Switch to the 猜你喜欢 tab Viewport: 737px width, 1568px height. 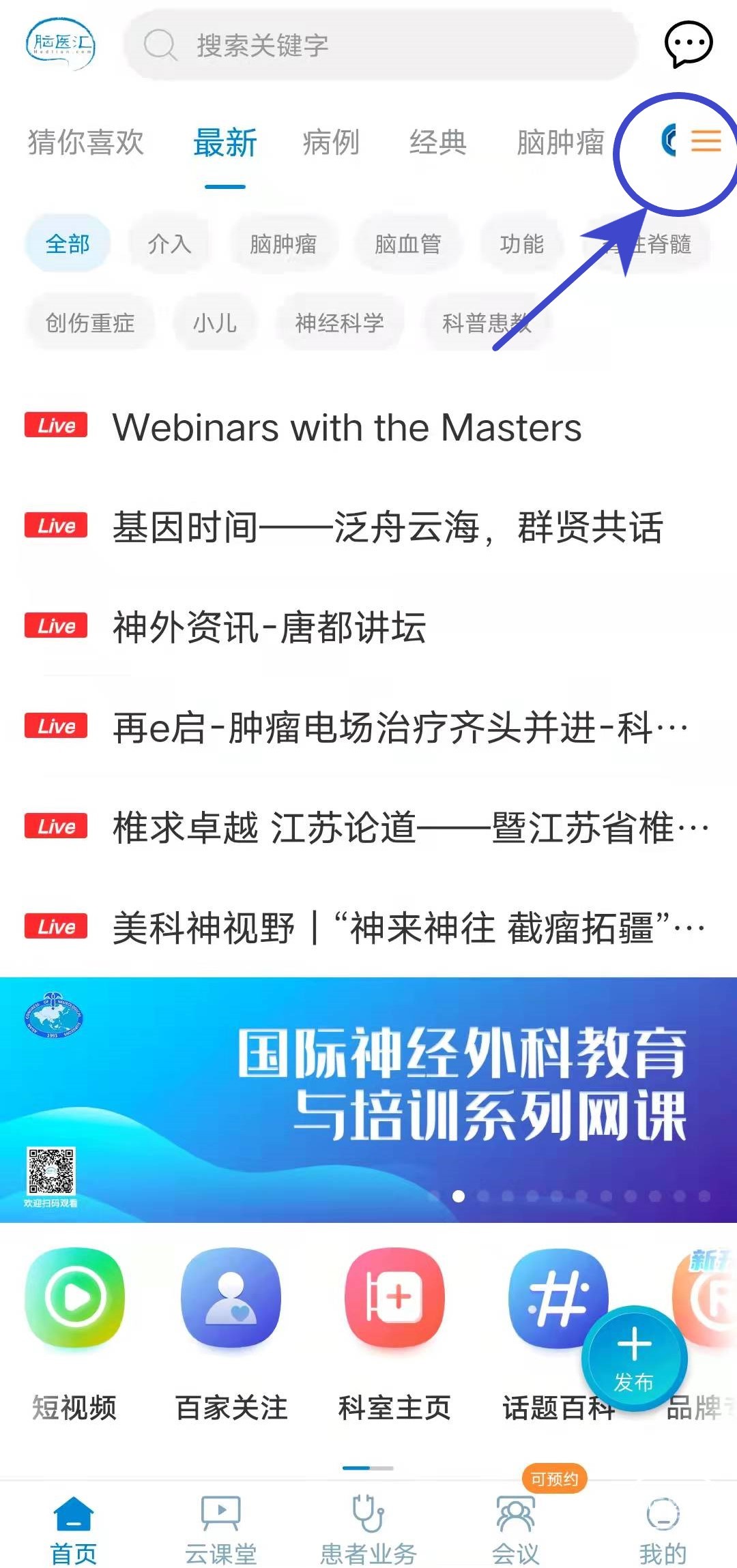pos(86,143)
